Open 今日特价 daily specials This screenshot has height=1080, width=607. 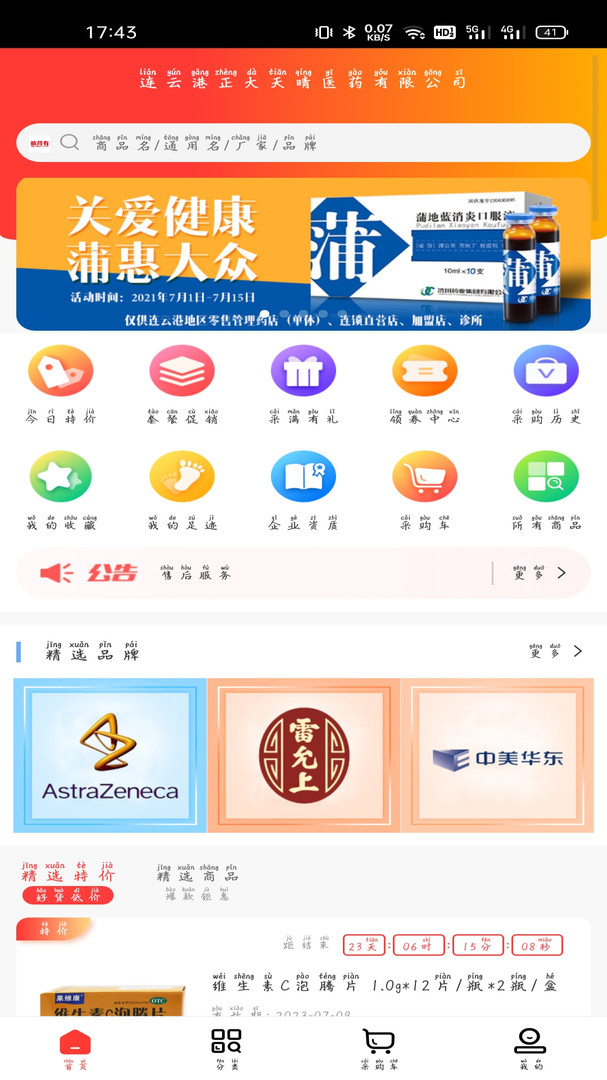pos(61,384)
